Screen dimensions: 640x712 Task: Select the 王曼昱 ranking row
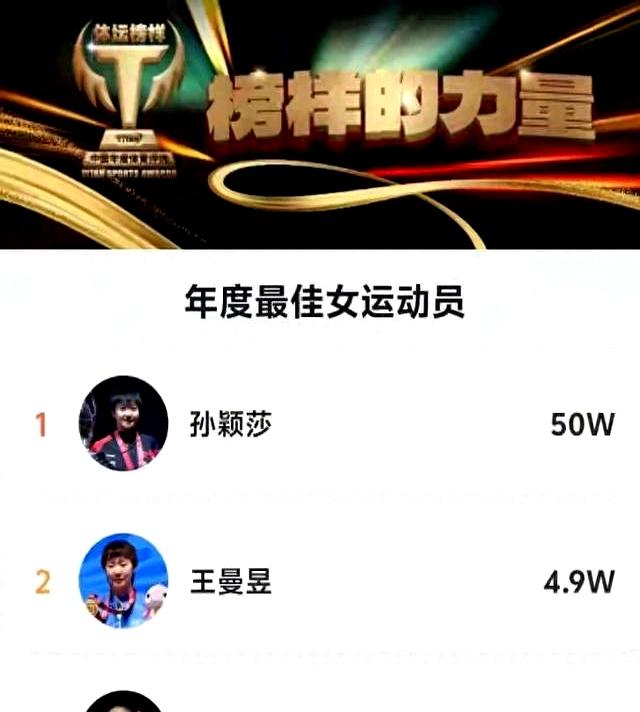(231, 582)
